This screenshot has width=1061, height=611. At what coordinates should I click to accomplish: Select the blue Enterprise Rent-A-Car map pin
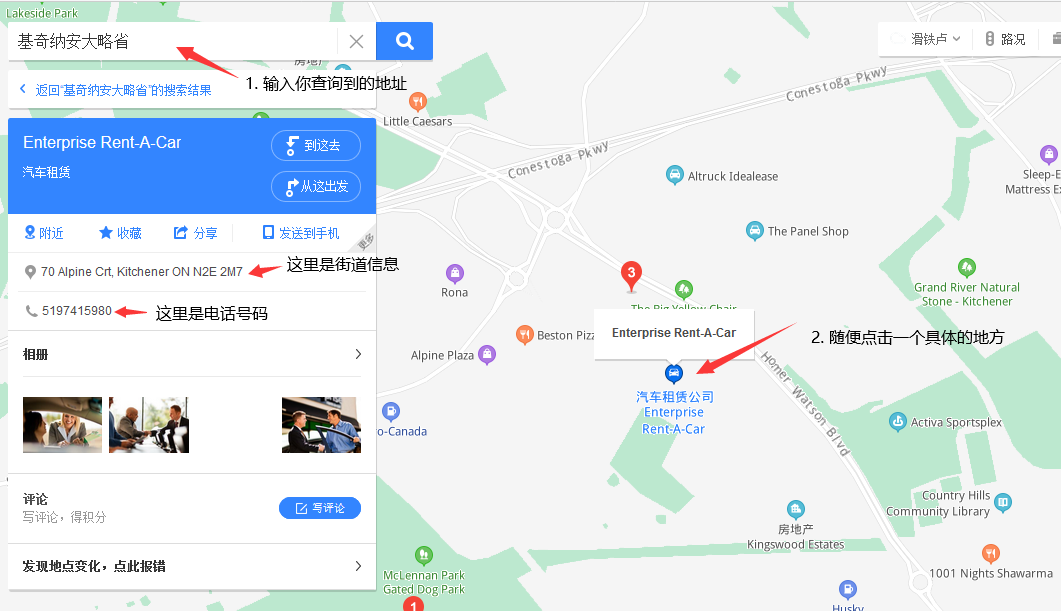673,374
